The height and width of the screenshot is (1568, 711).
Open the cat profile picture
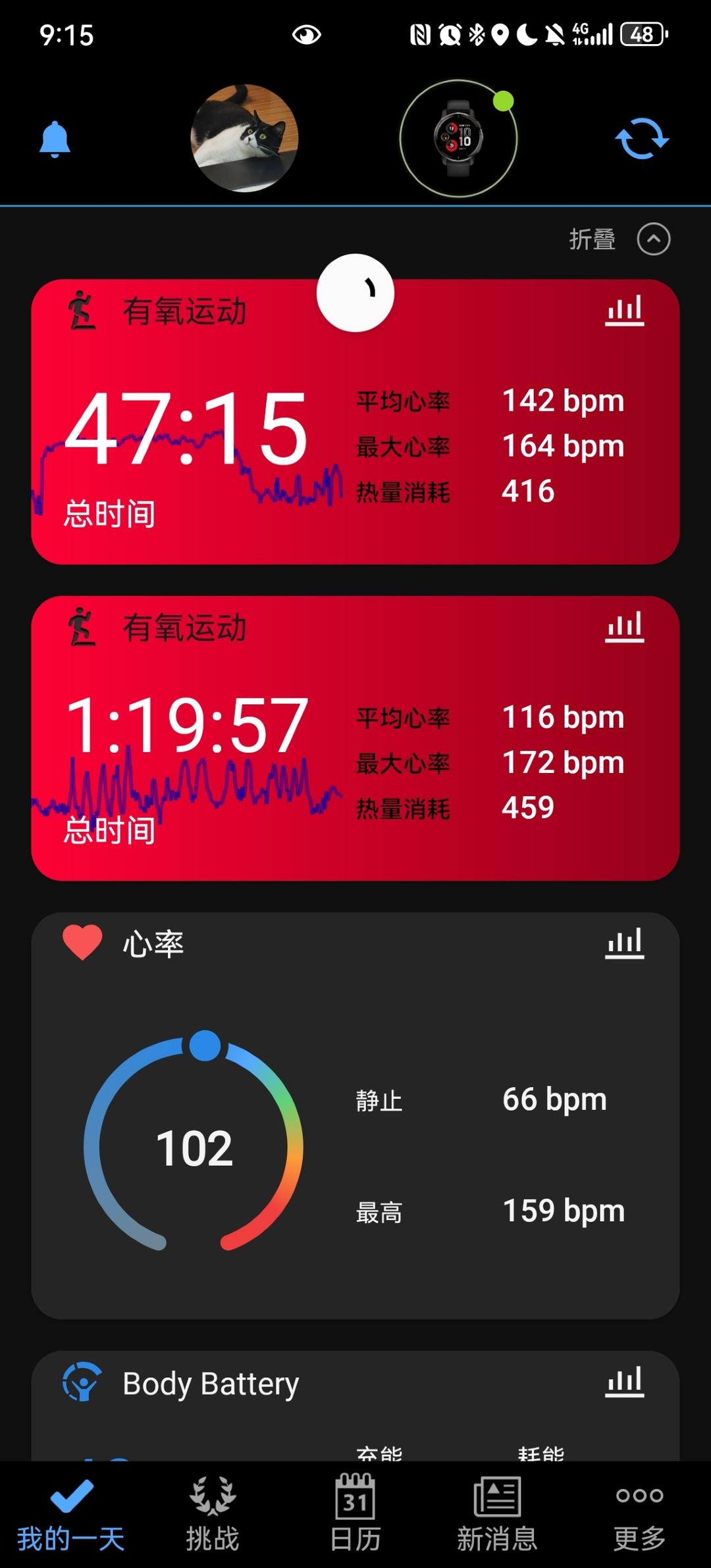click(x=244, y=138)
